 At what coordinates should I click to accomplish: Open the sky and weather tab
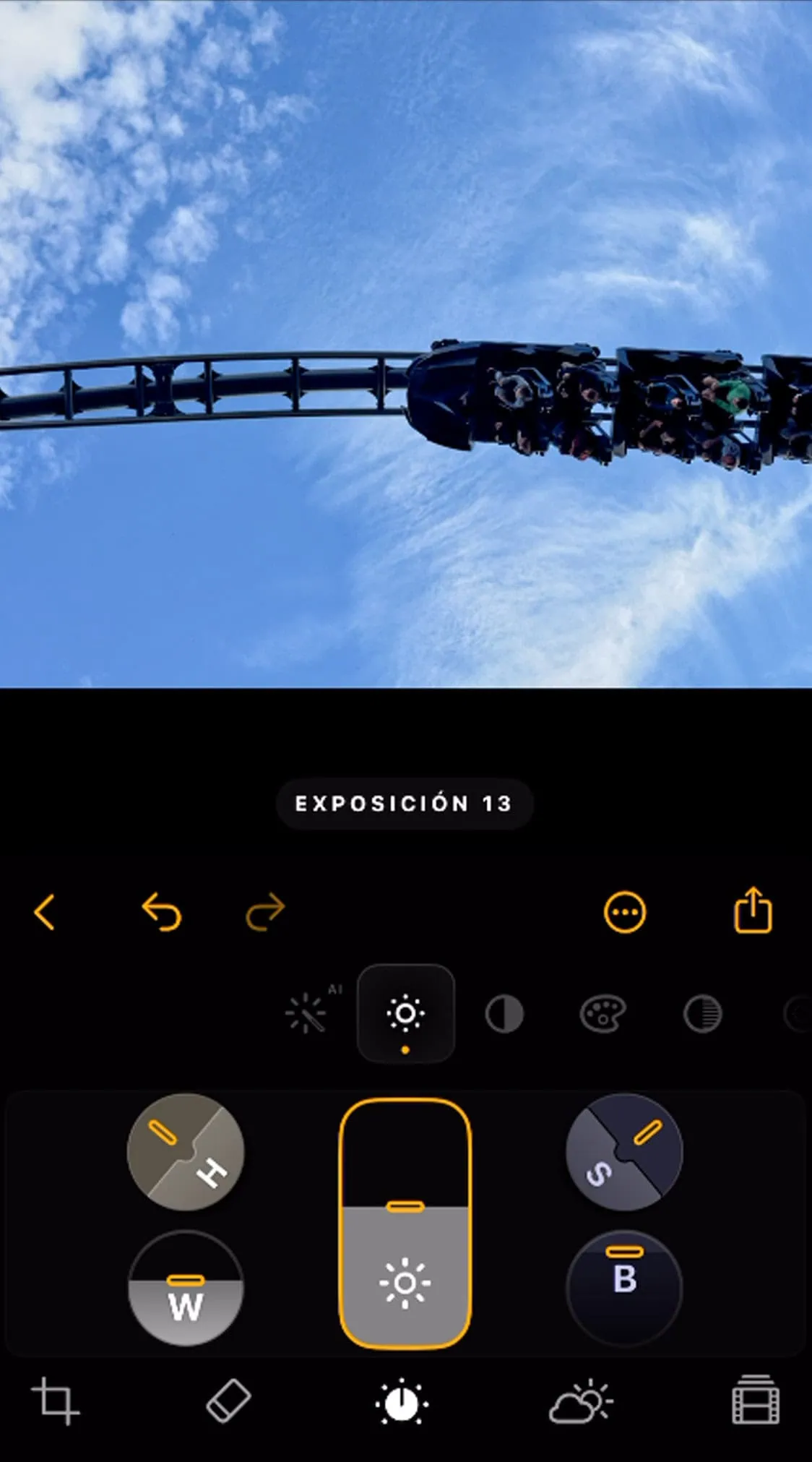[x=581, y=1401]
